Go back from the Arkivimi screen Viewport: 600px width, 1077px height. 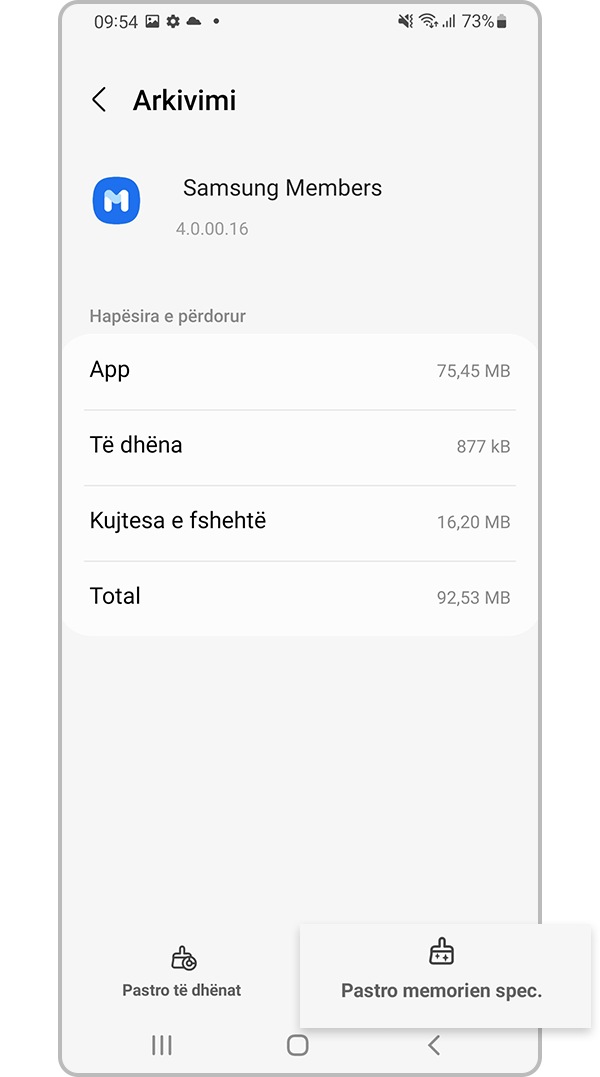(99, 100)
